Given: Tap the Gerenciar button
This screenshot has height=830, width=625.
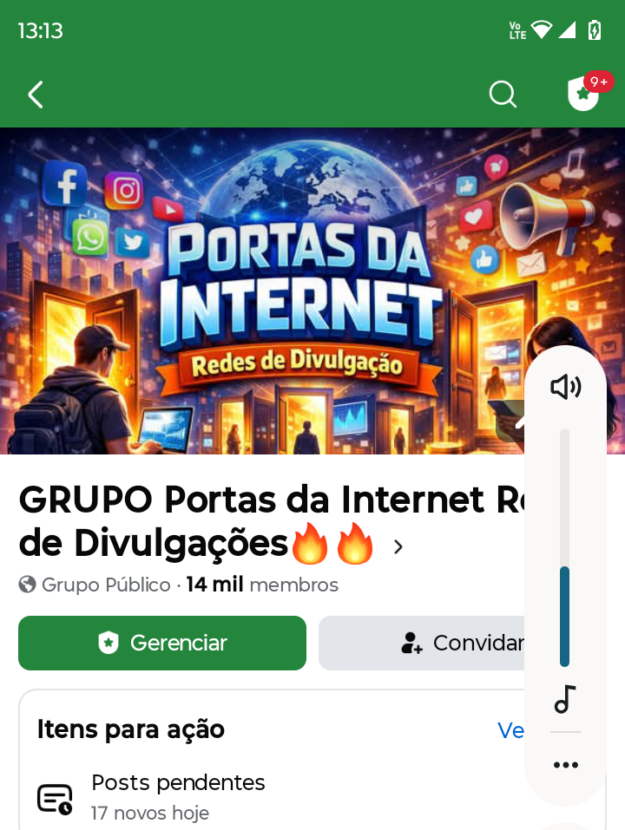Looking at the screenshot, I should point(162,643).
